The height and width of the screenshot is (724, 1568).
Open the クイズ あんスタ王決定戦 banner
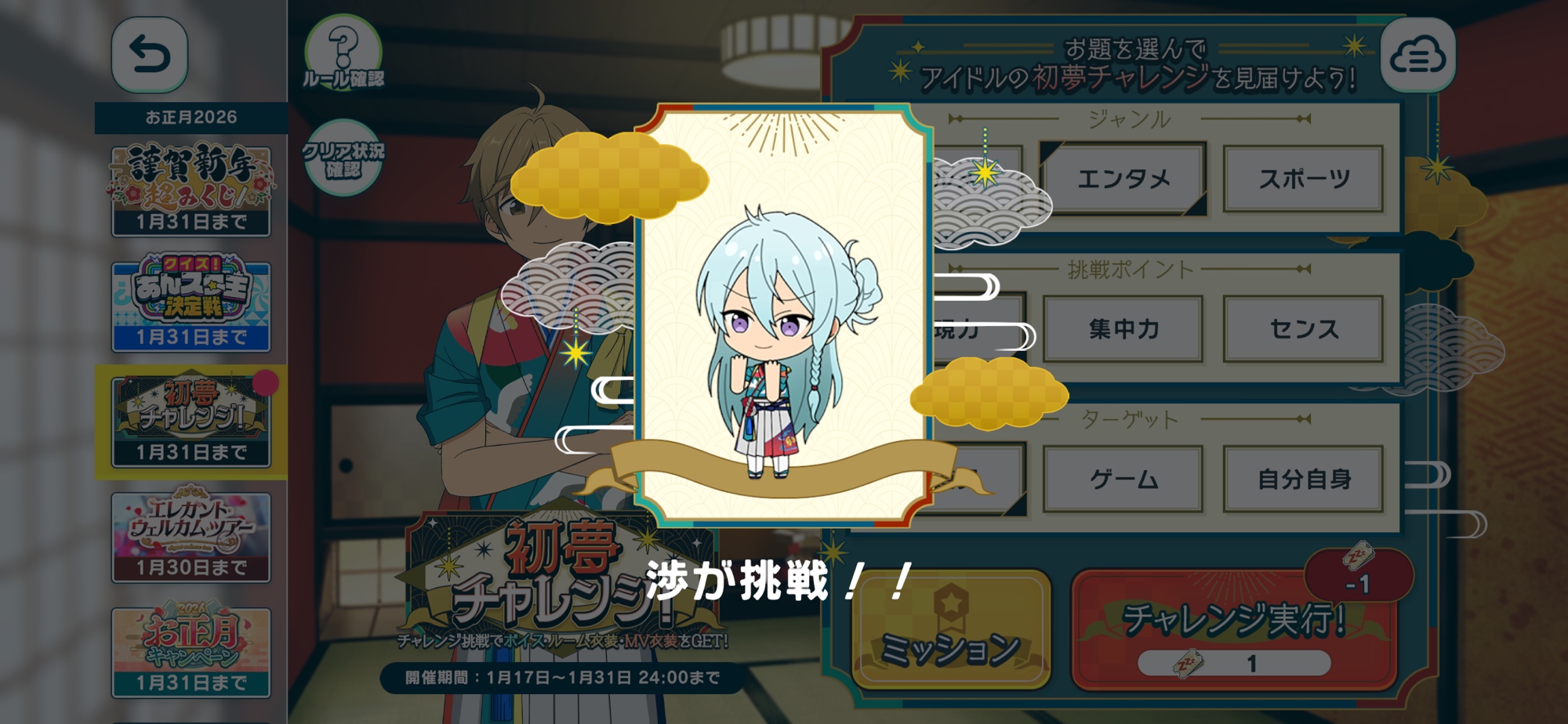(x=191, y=306)
